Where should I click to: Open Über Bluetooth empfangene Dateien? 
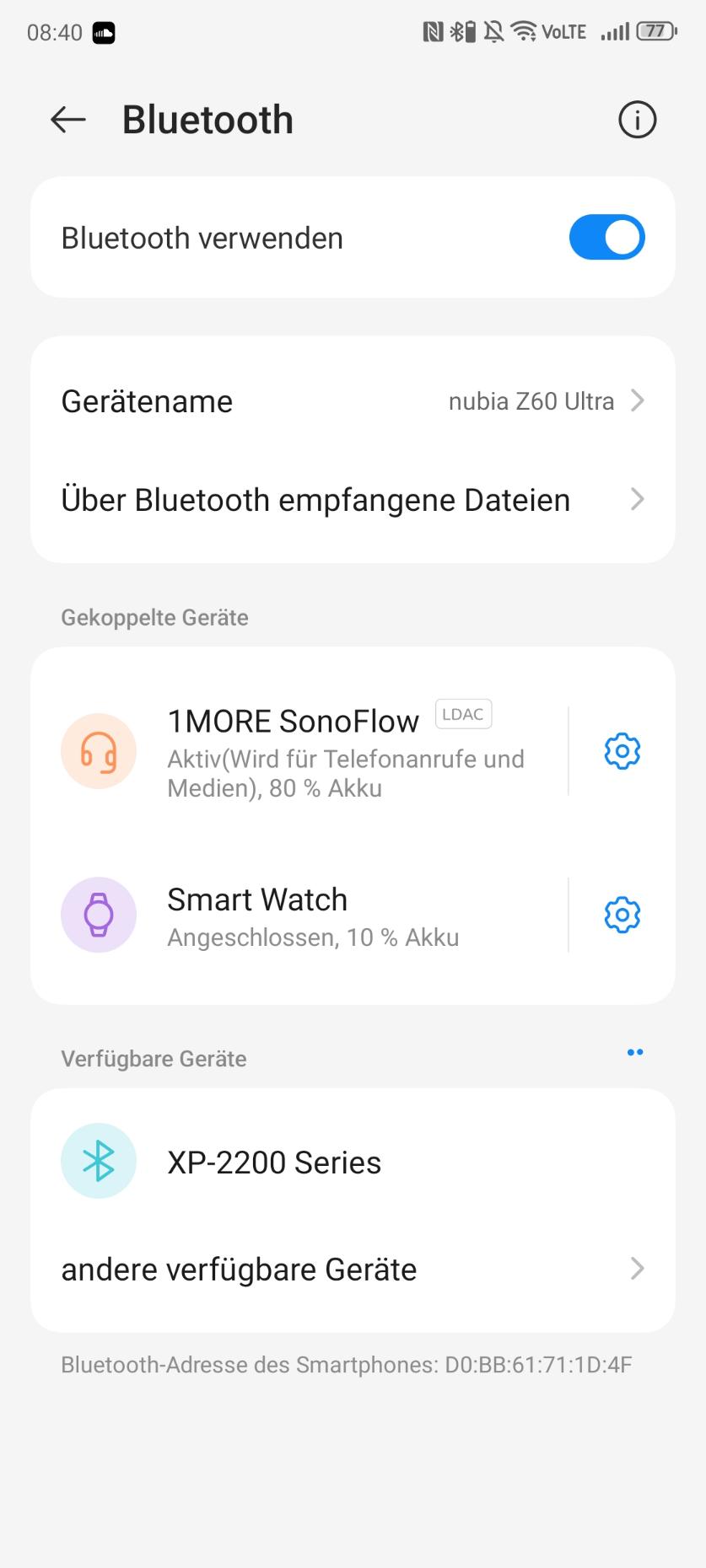point(353,500)
